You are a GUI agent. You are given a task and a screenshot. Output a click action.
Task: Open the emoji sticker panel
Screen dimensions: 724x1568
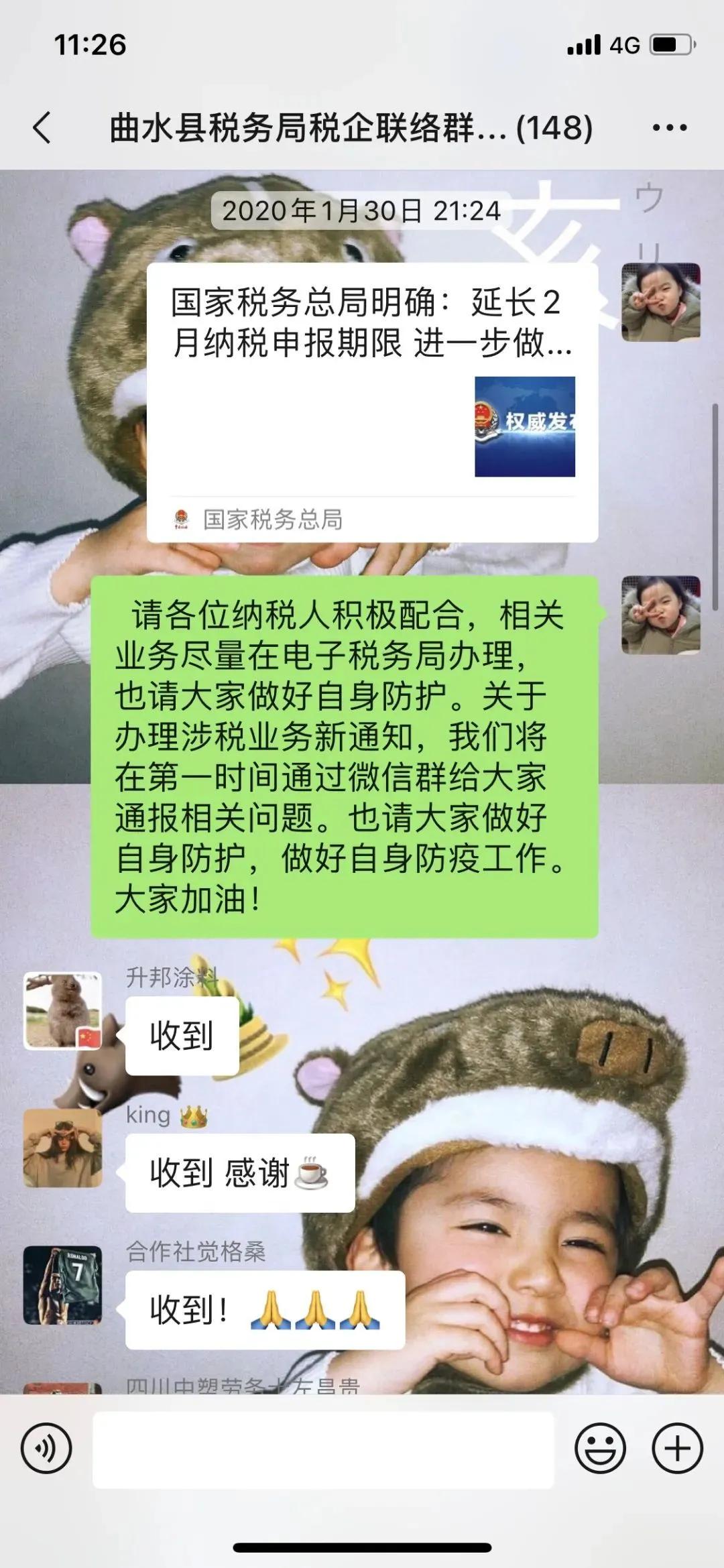600,1448
